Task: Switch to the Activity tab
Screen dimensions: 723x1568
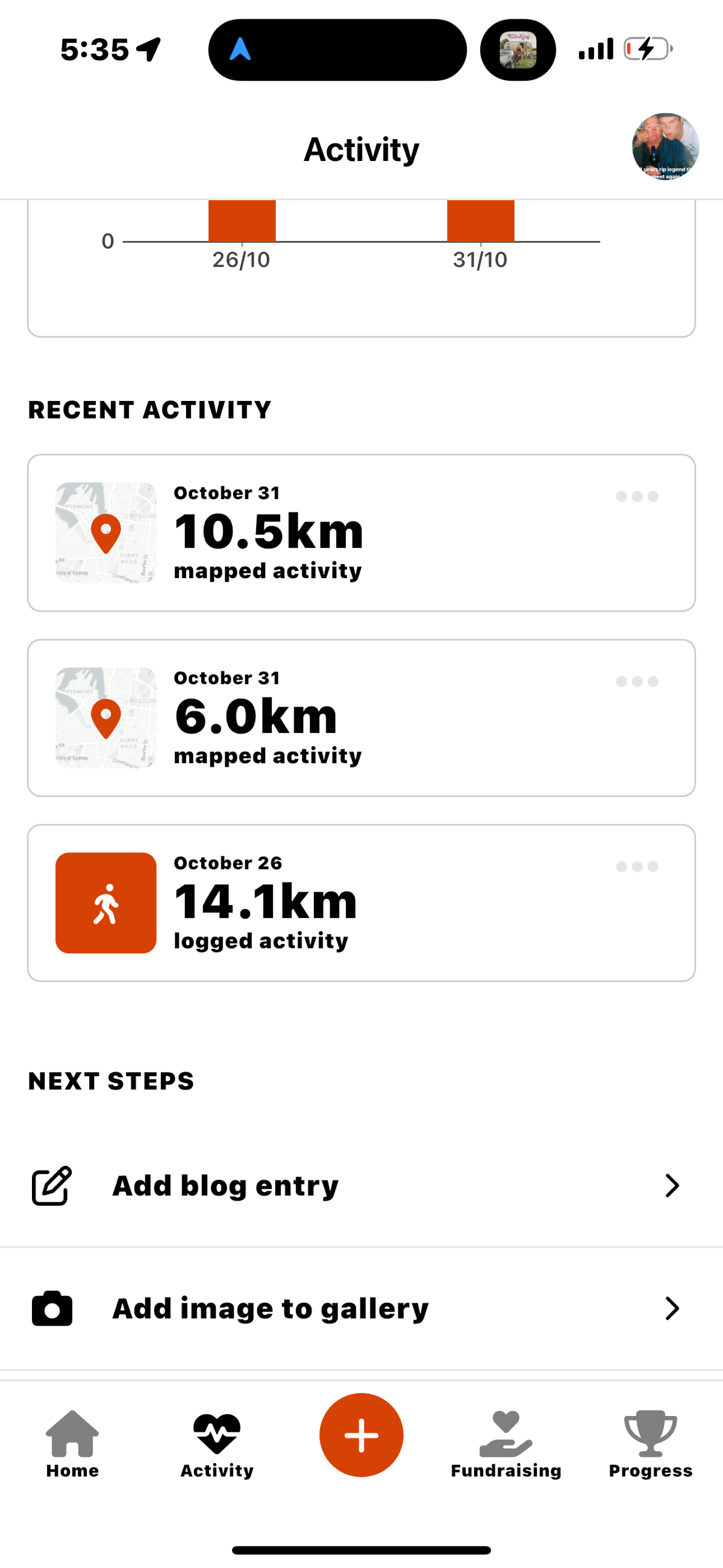Action: 217,1444
